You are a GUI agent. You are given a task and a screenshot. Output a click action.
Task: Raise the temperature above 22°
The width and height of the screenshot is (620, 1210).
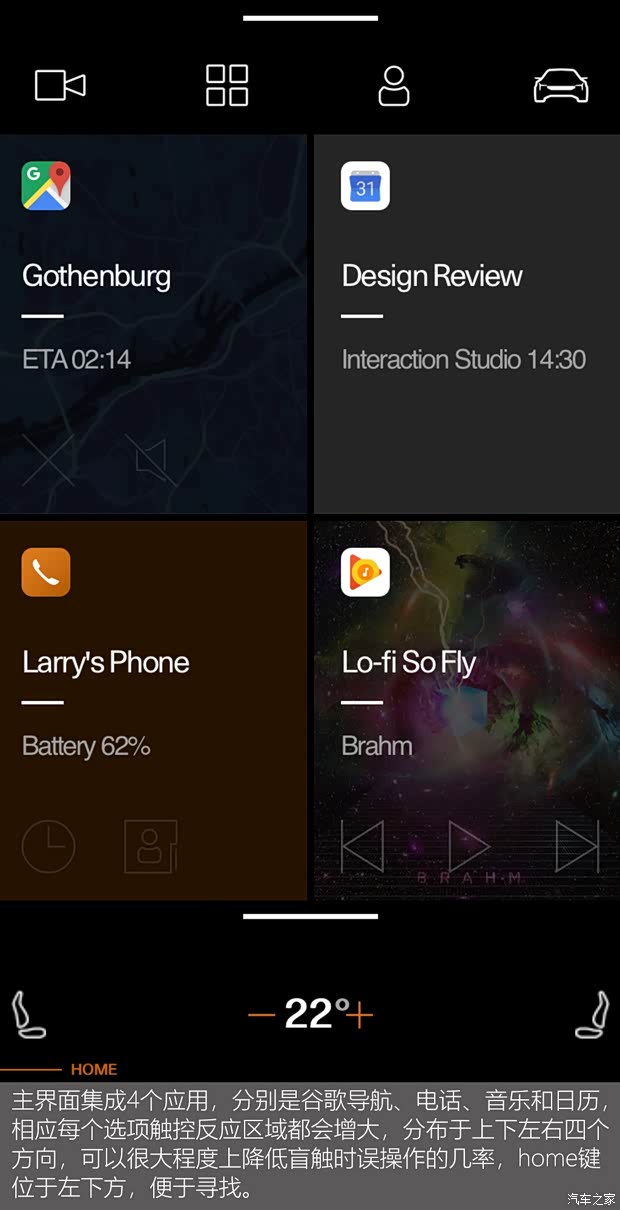[x=360, y=1015]
